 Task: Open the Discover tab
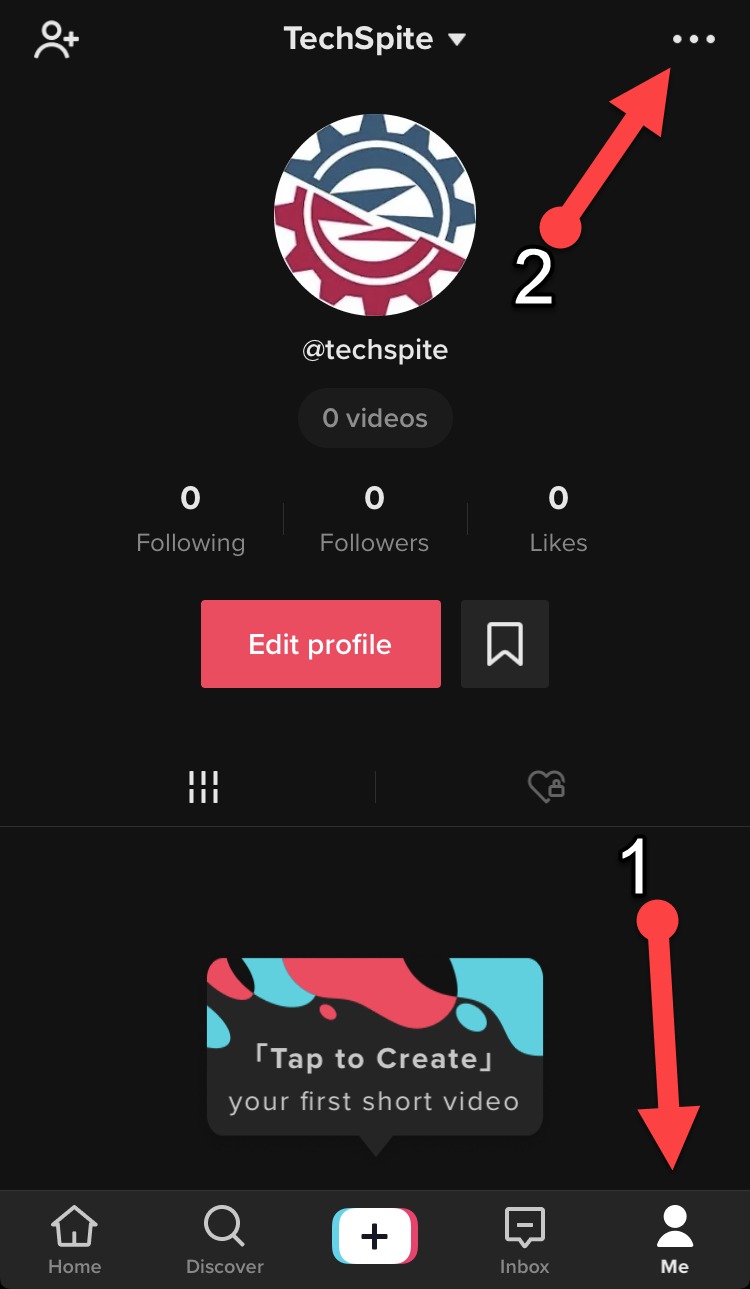[225, 1240]
